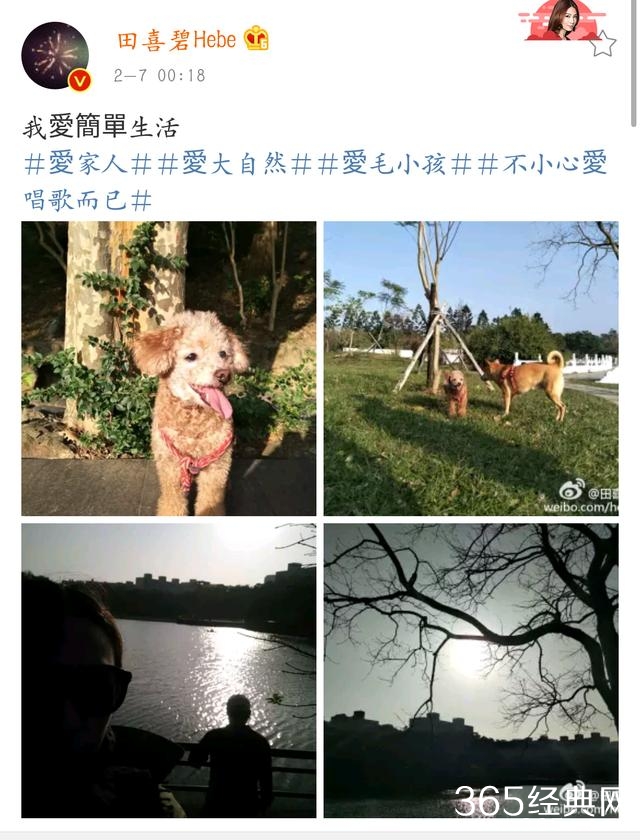This screenshot has height=840, width=640.
Task: Tap the username 田喜碧Hebe
Action: click(x=177, y=40)
